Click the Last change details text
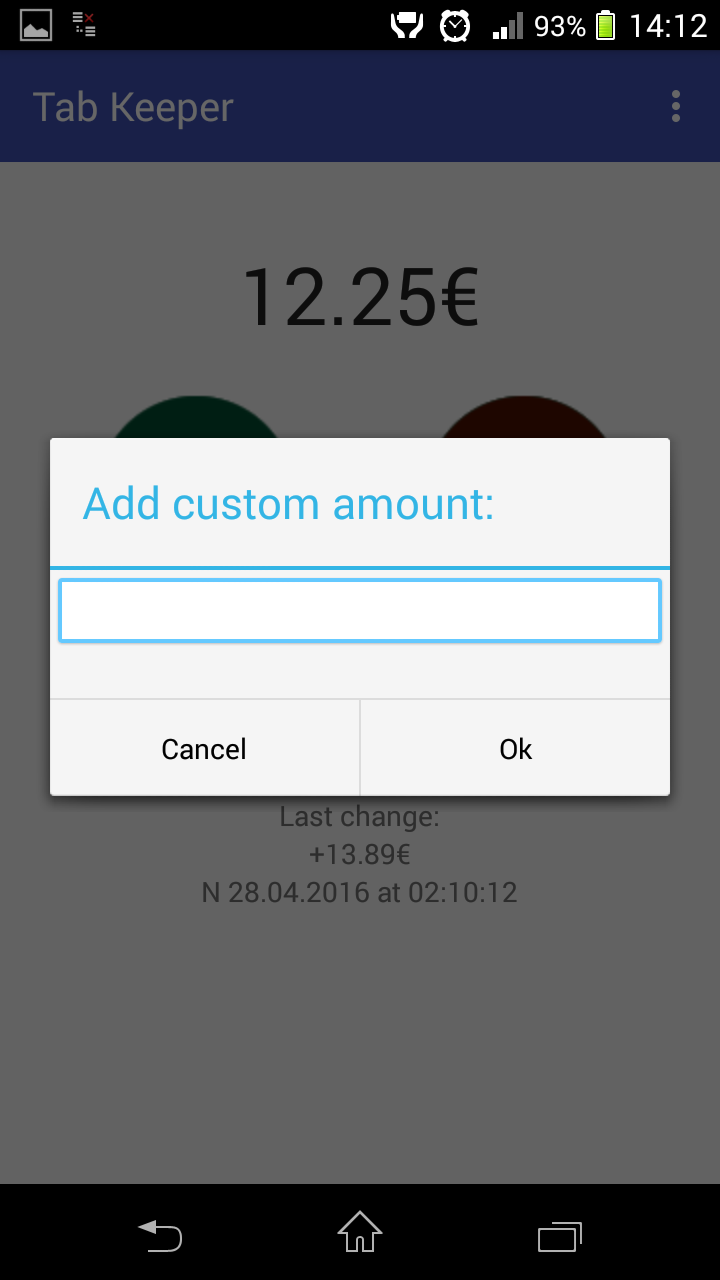Screen dimensions: 720x1280 pos(359,816)
